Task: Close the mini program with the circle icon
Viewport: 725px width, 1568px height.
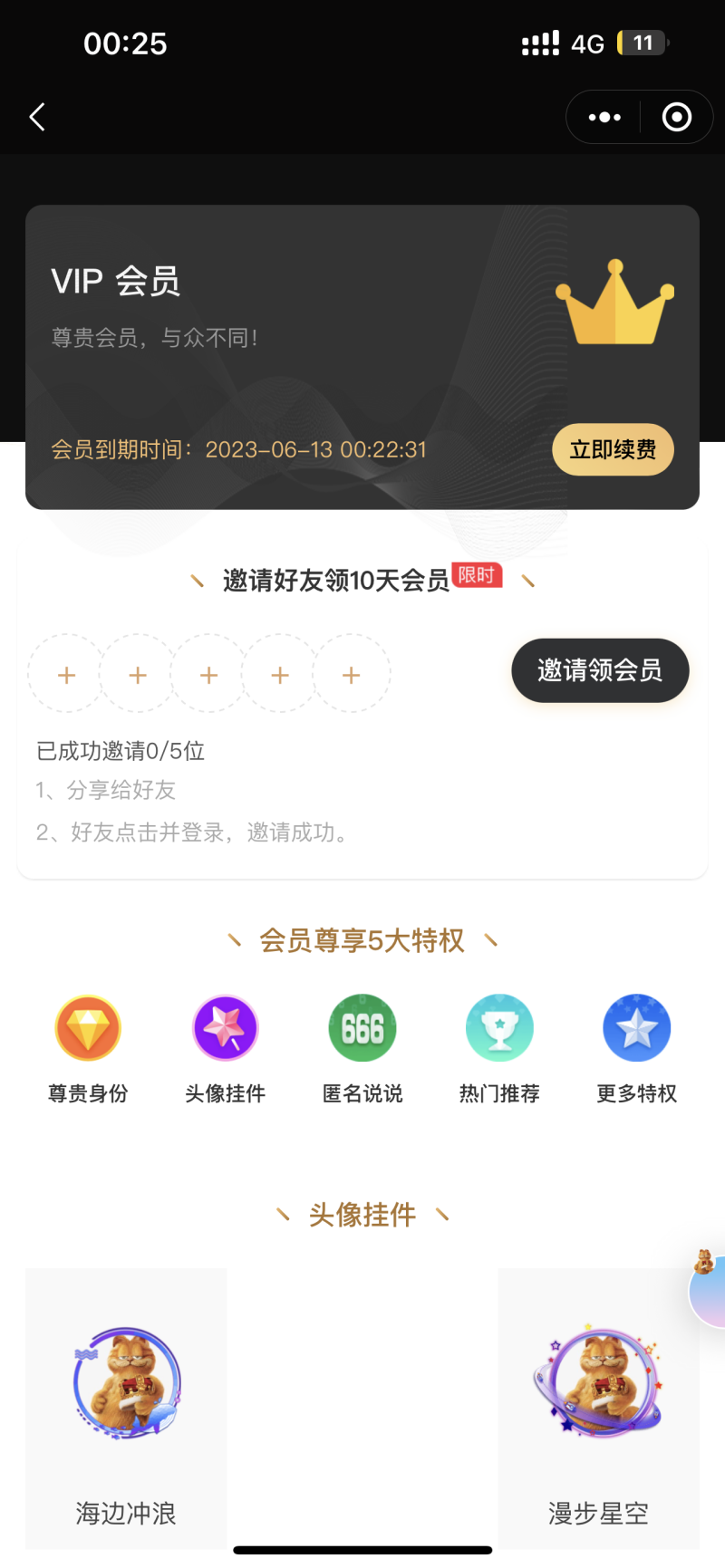Action: 676,117
